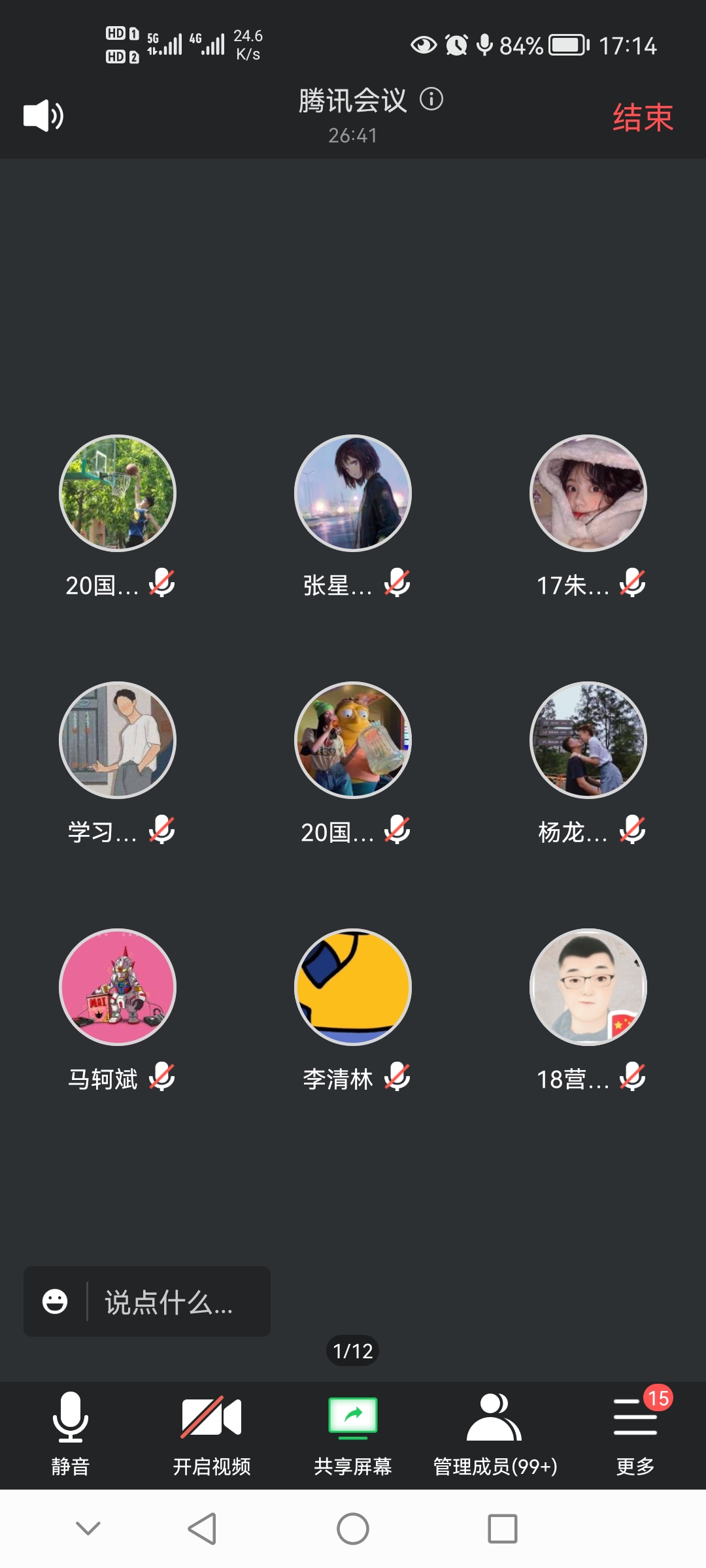Screen dimensions: 706x1568
Task: Tap the 说点什么 chat input
Action: click(x=169, y=1302)
